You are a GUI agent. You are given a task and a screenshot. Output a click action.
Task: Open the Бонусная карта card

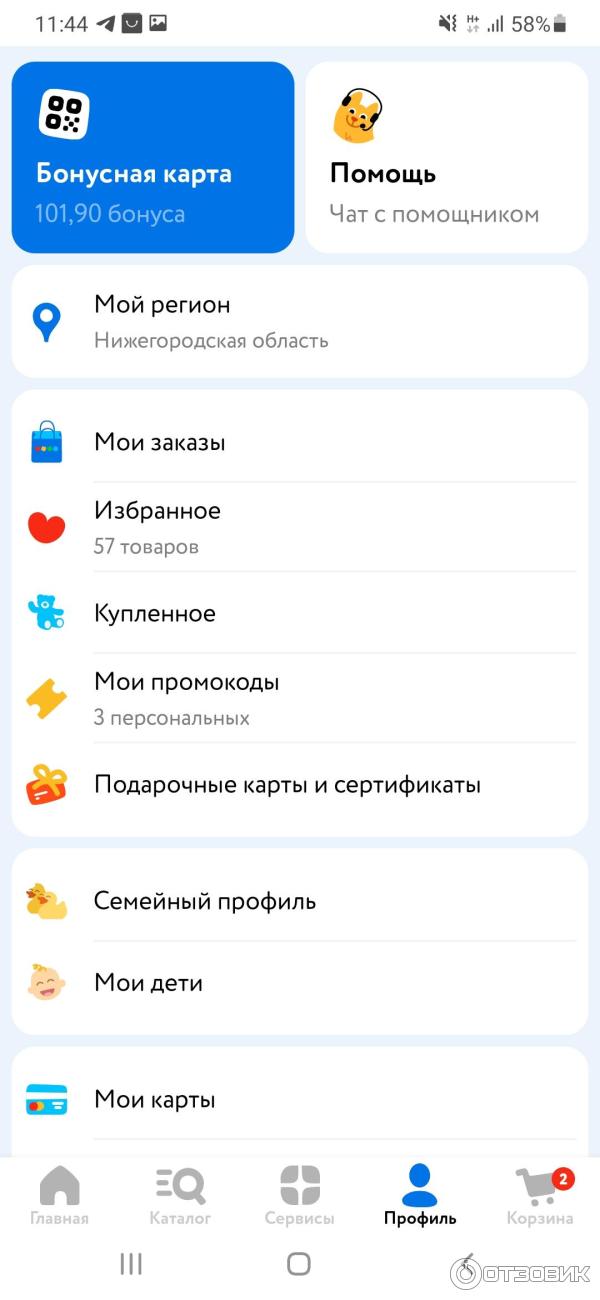coord(153,157)
